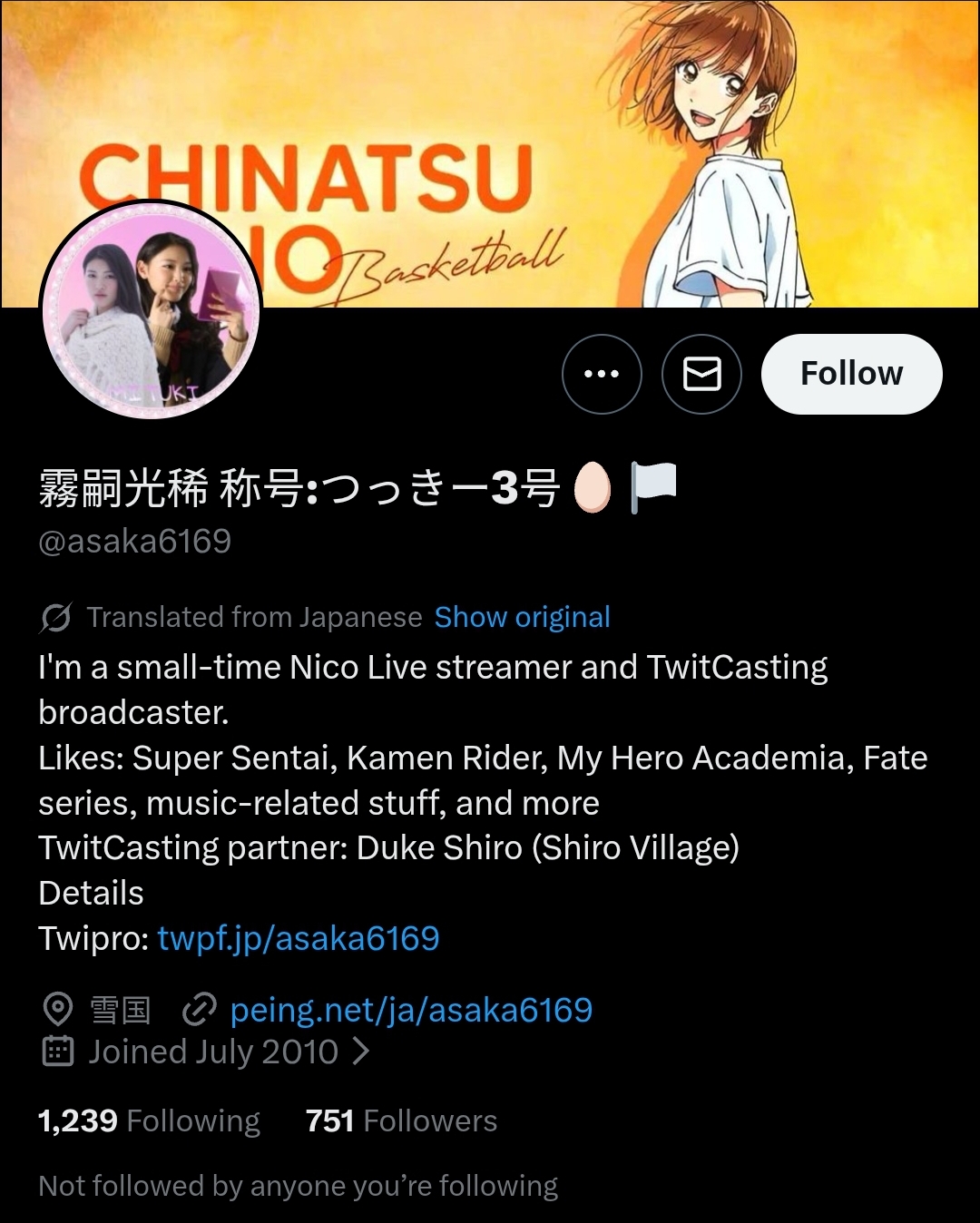Open the 751 Followers list

tap(402, 1120)
